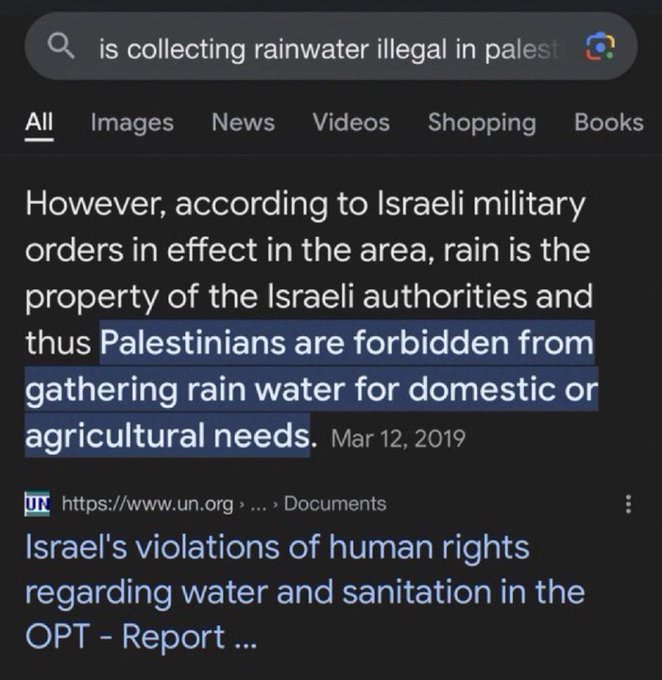Viewport: 662px width, 680px height.
Task: Switch to the Images tab
Action: click(132, 123)
